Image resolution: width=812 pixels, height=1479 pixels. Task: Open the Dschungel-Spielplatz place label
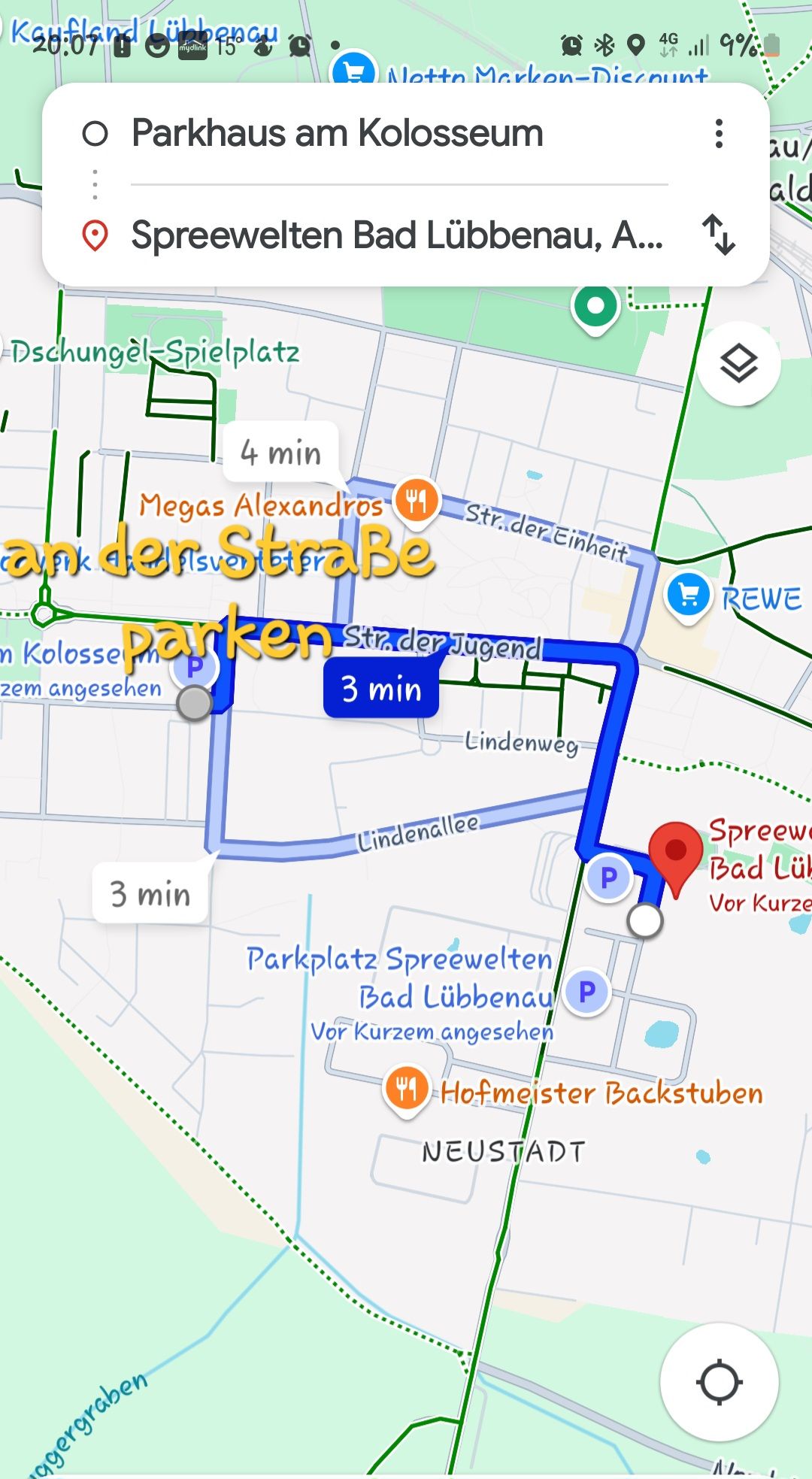pyautogui.click(x=155, y=352)
